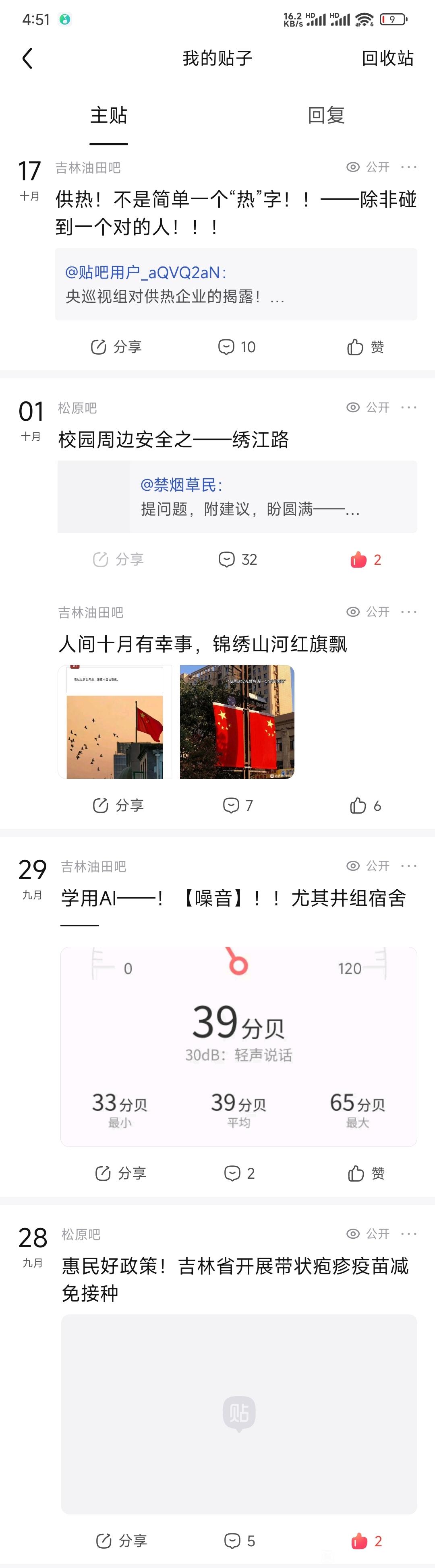Open overflow menu on the 供热 post
This screenshot has width=435, height=1568.
pyautogui.click(x=409, y=167)
